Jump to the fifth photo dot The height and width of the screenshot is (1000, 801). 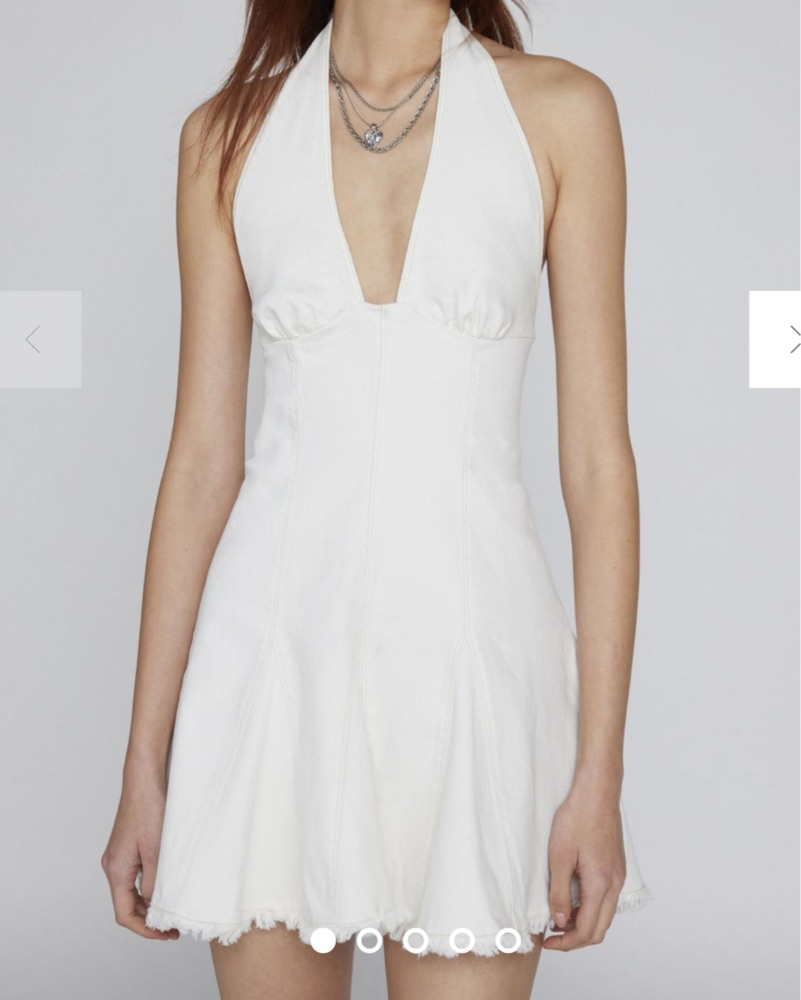pos(508,940)
